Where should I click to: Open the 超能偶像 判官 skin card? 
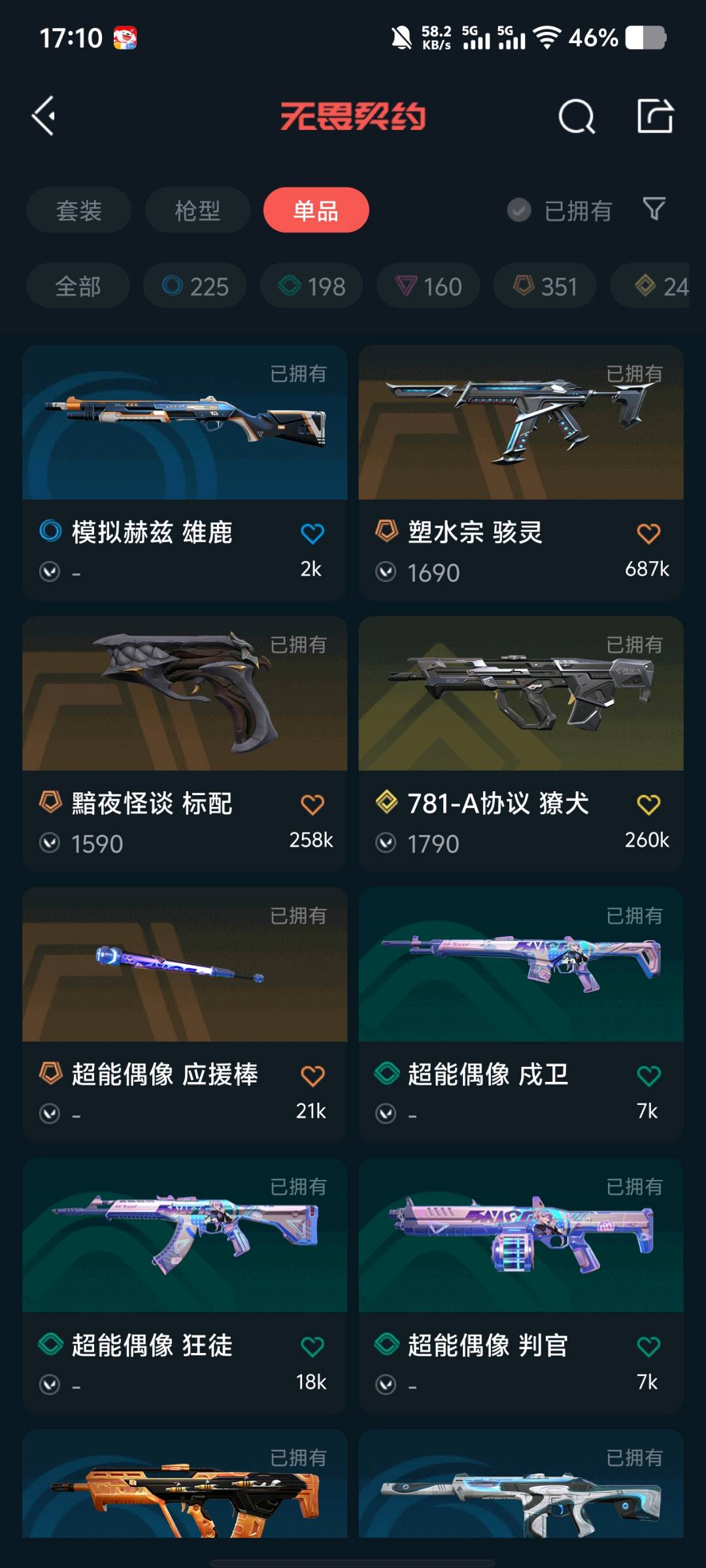pyautogui.click(x=521, y=1286)
